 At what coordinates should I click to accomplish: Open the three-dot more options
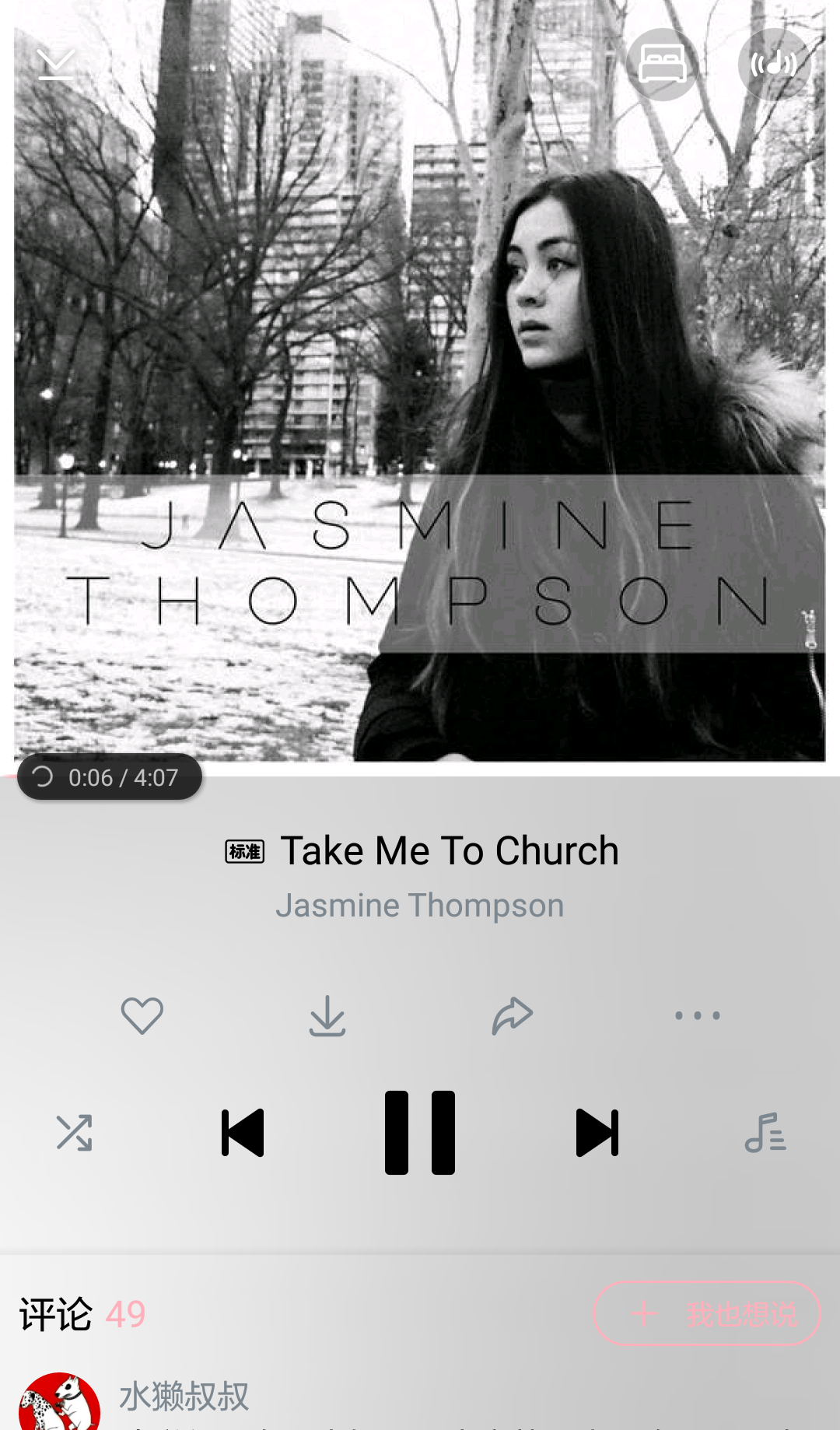697,1015
